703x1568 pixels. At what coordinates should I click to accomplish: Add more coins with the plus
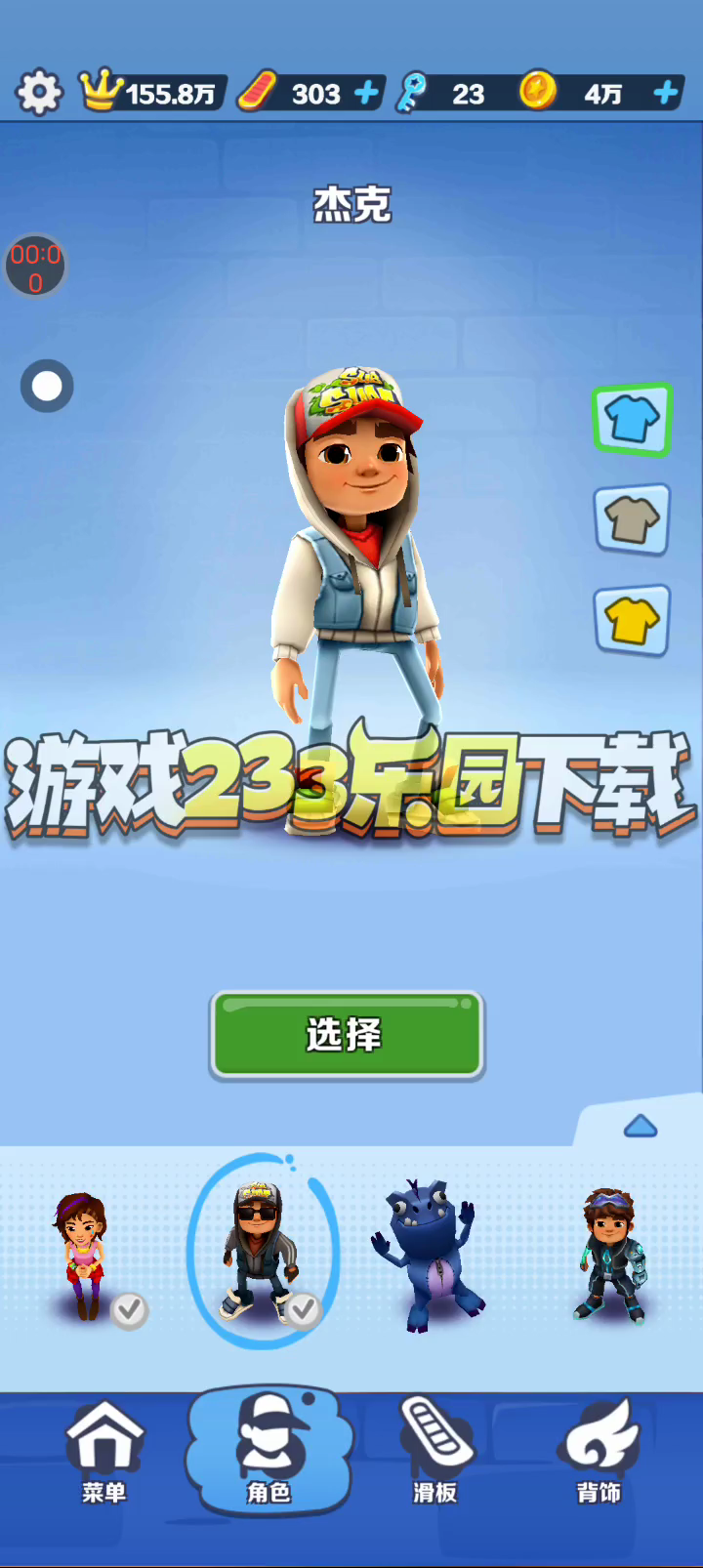point(666,94)
